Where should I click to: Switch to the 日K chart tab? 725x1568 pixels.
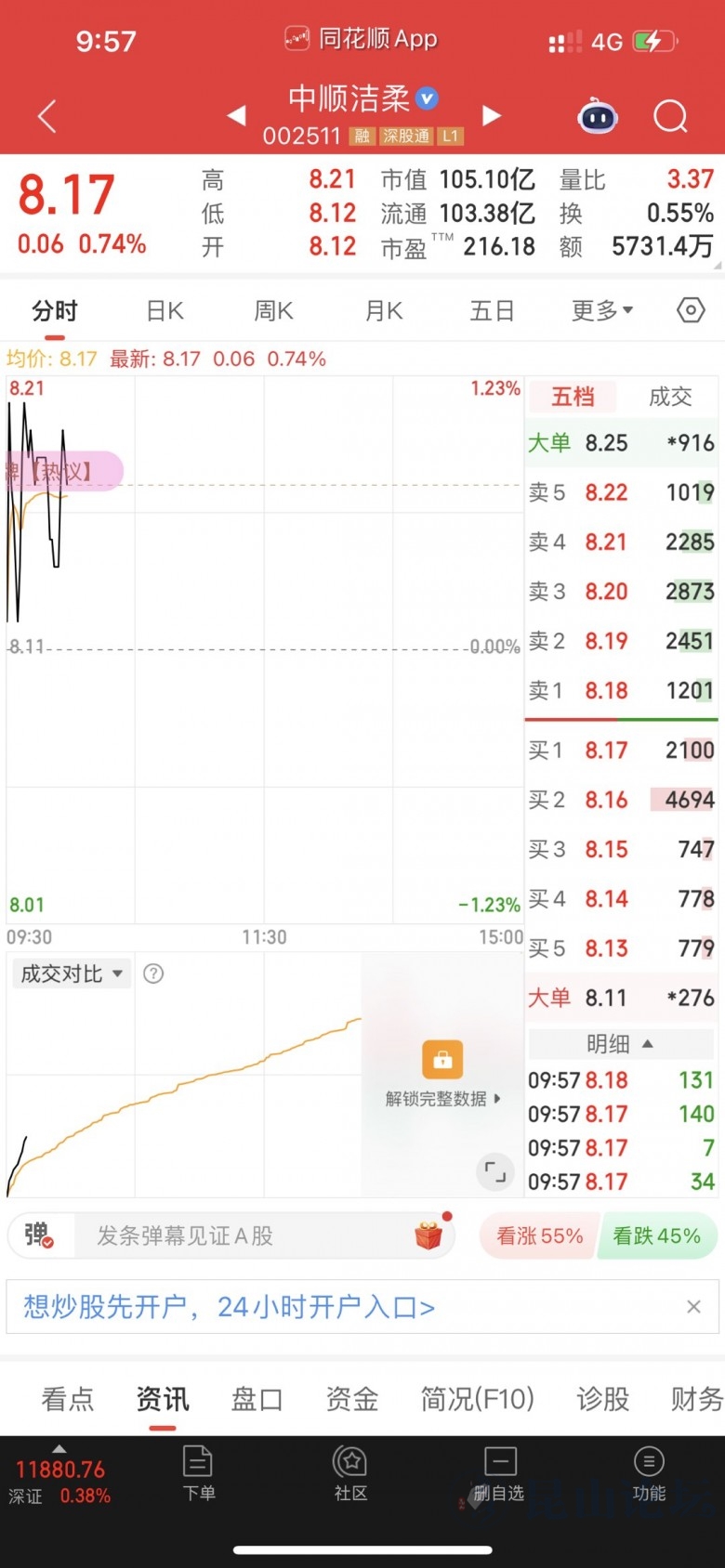point(165,310)
